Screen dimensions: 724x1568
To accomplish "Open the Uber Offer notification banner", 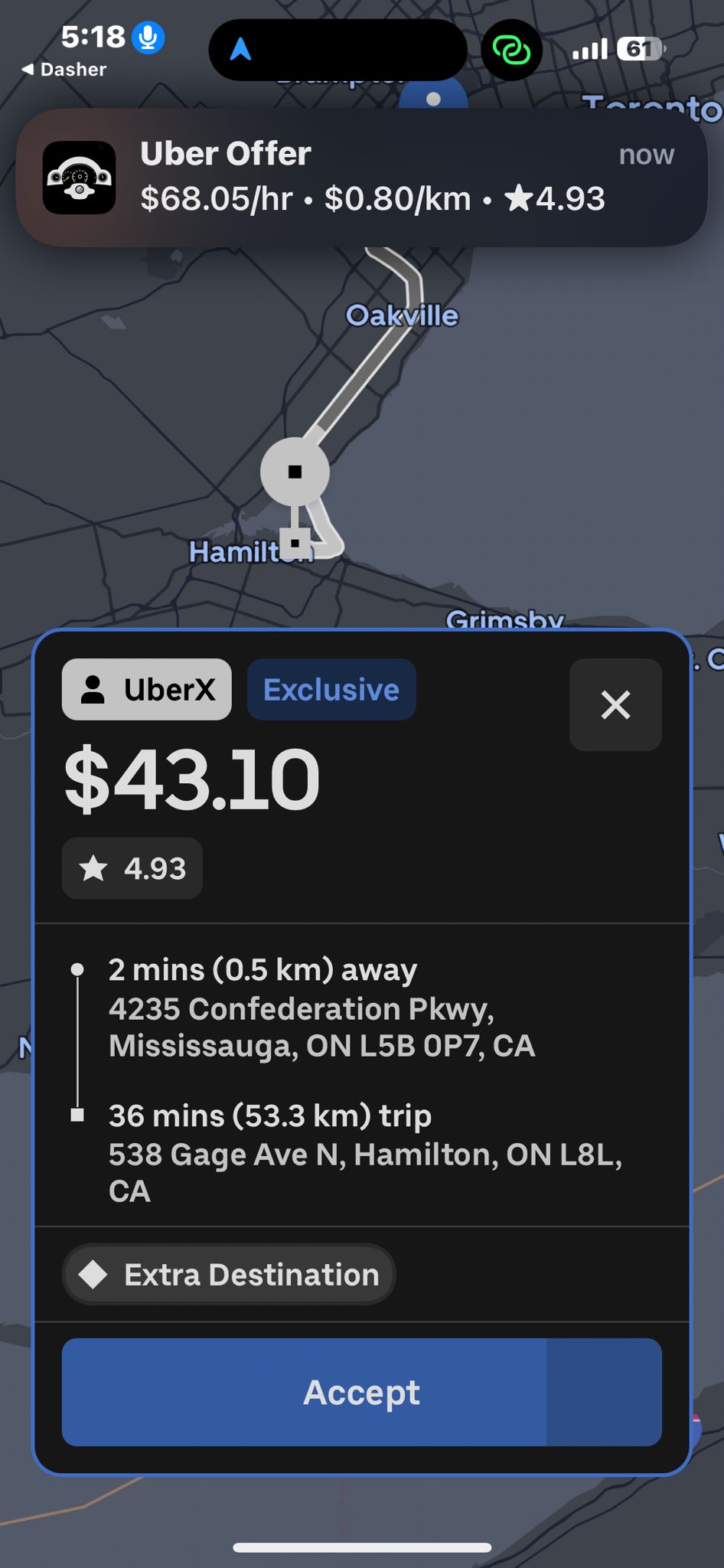I will point(361,178).
